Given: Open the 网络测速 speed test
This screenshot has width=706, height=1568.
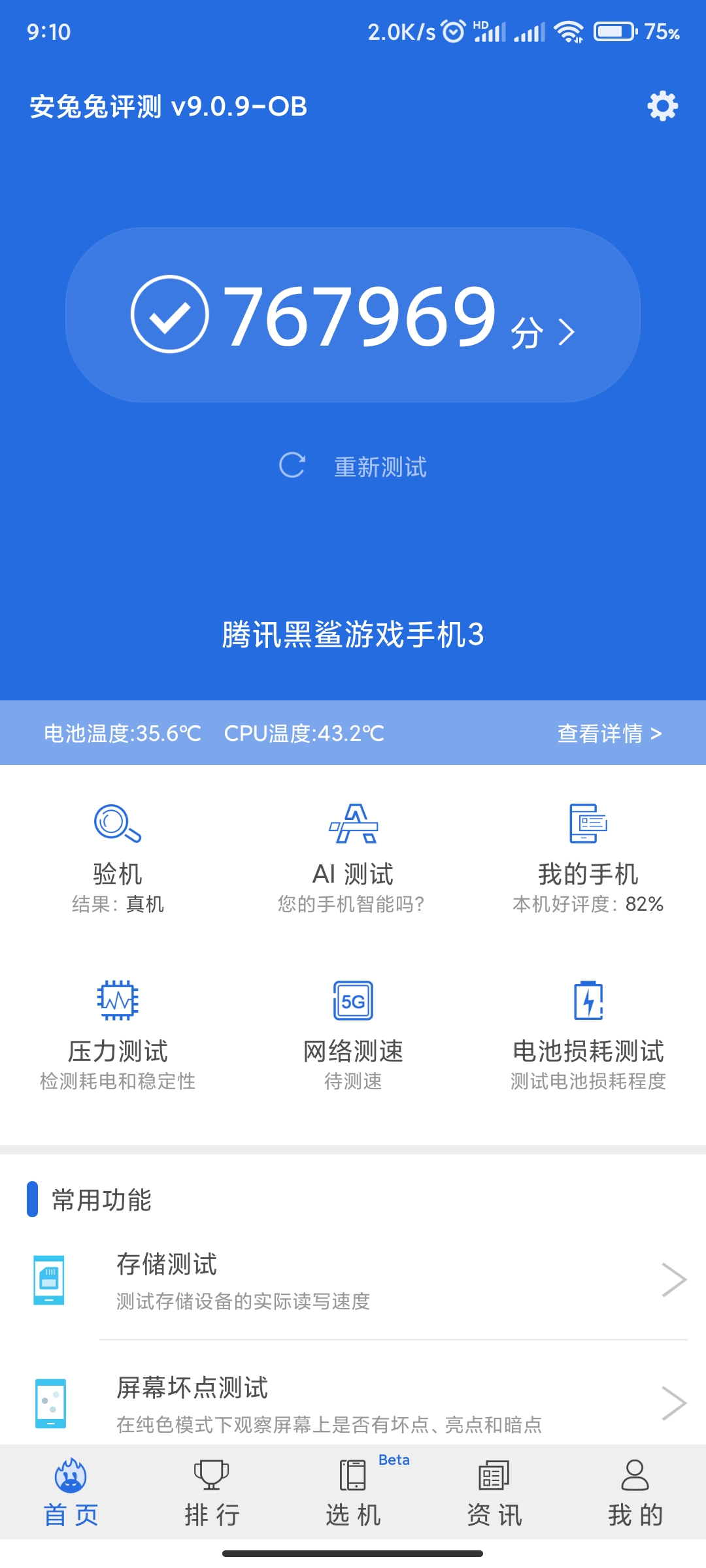Looking at the screenshot, I should pos(353,1034).
